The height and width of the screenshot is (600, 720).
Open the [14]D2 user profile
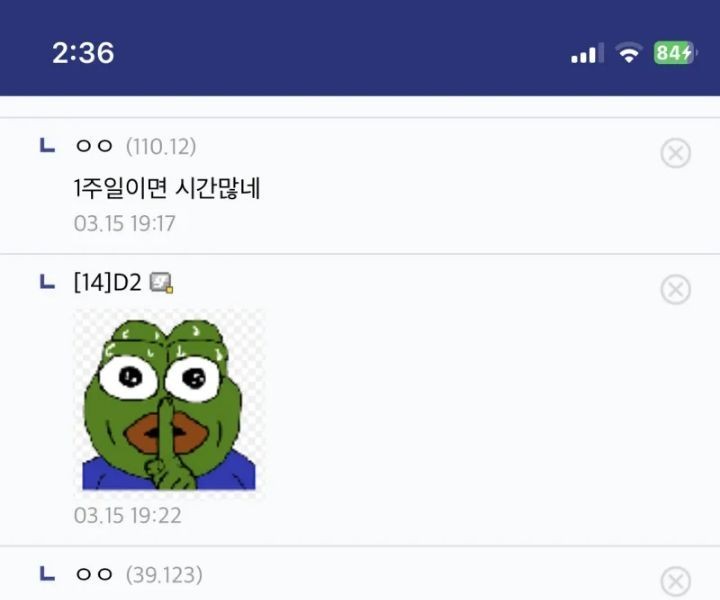pos(108,283)
